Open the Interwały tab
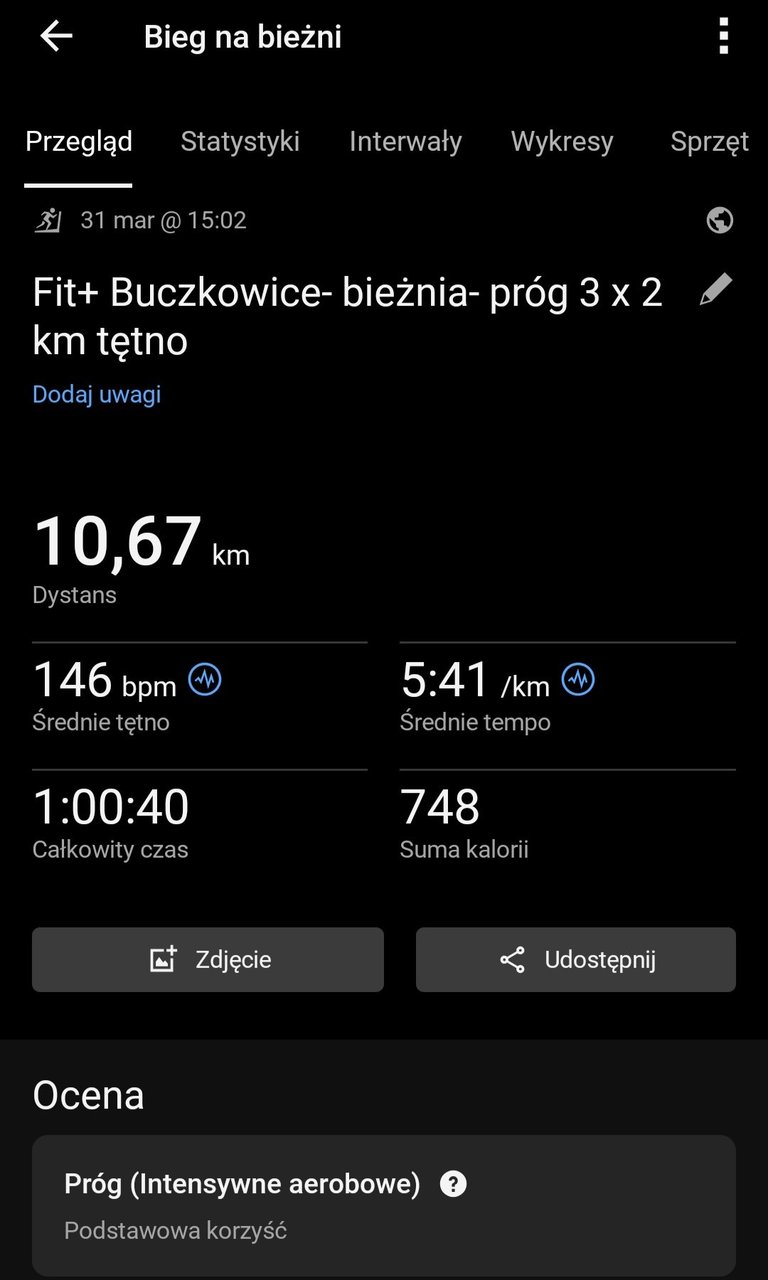 coord(405,142)
